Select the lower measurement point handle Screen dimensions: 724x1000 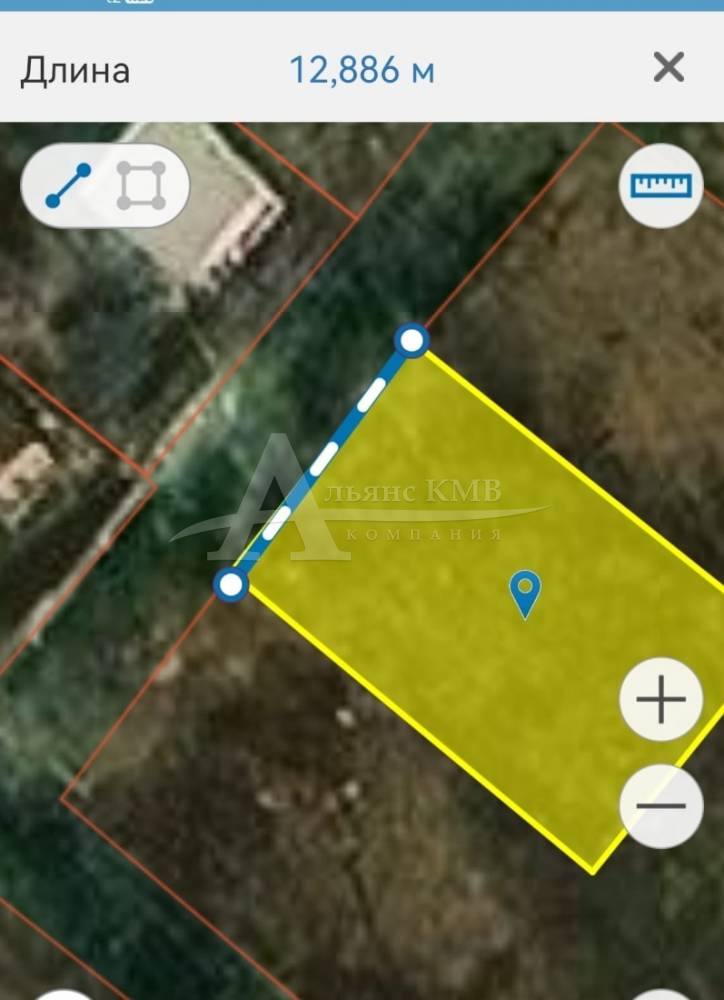232,584
